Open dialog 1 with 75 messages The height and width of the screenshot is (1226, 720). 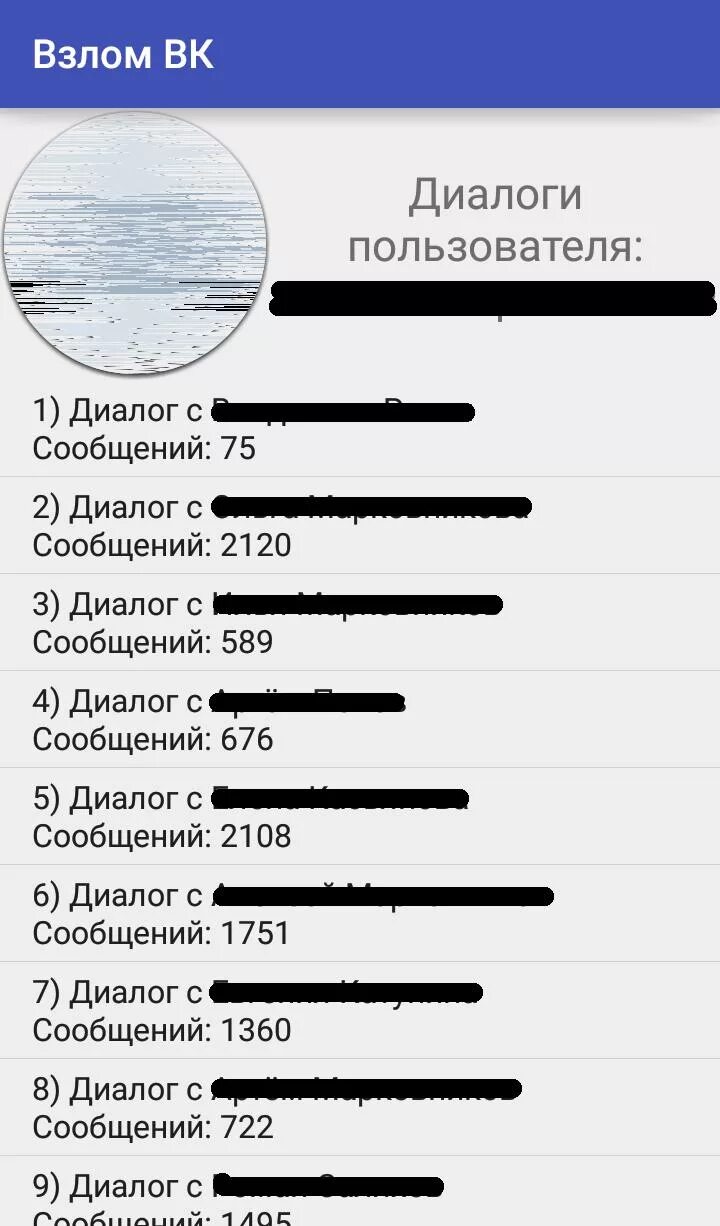tap(360, 429)
